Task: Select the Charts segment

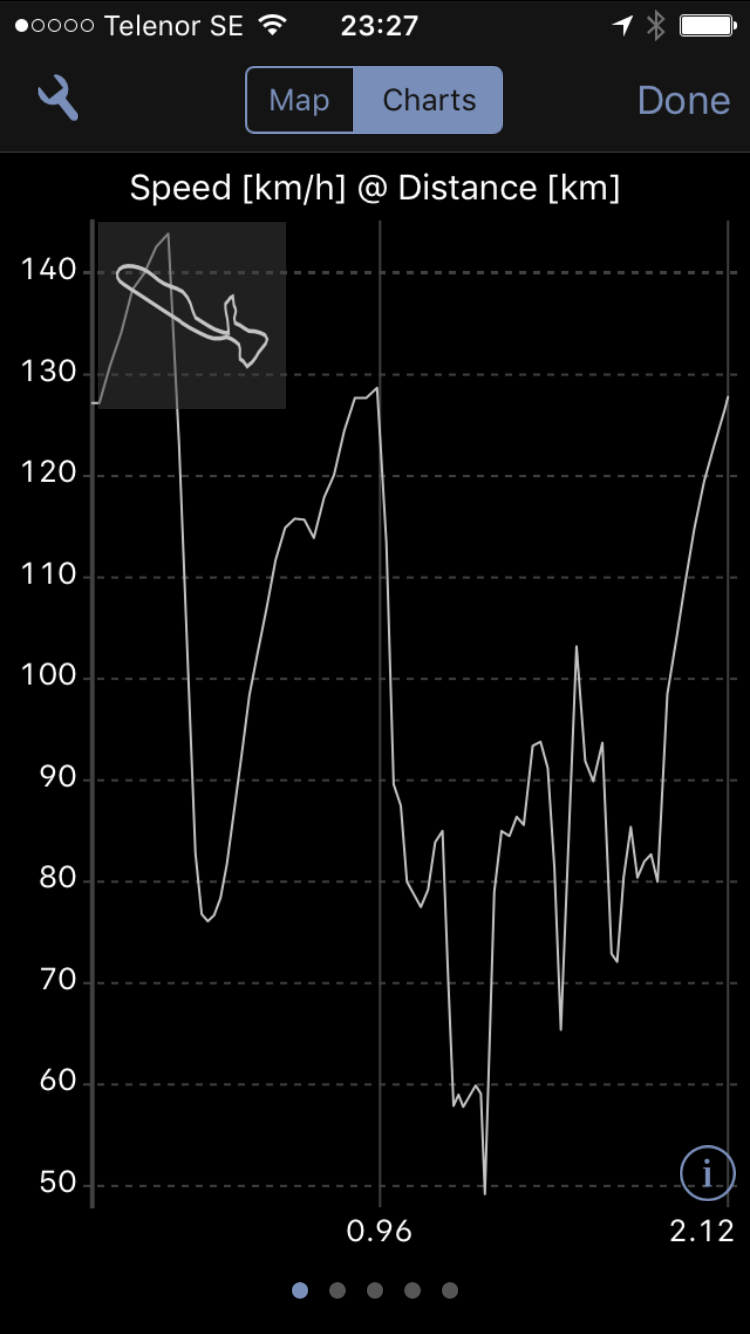Action: coord(429,100)
